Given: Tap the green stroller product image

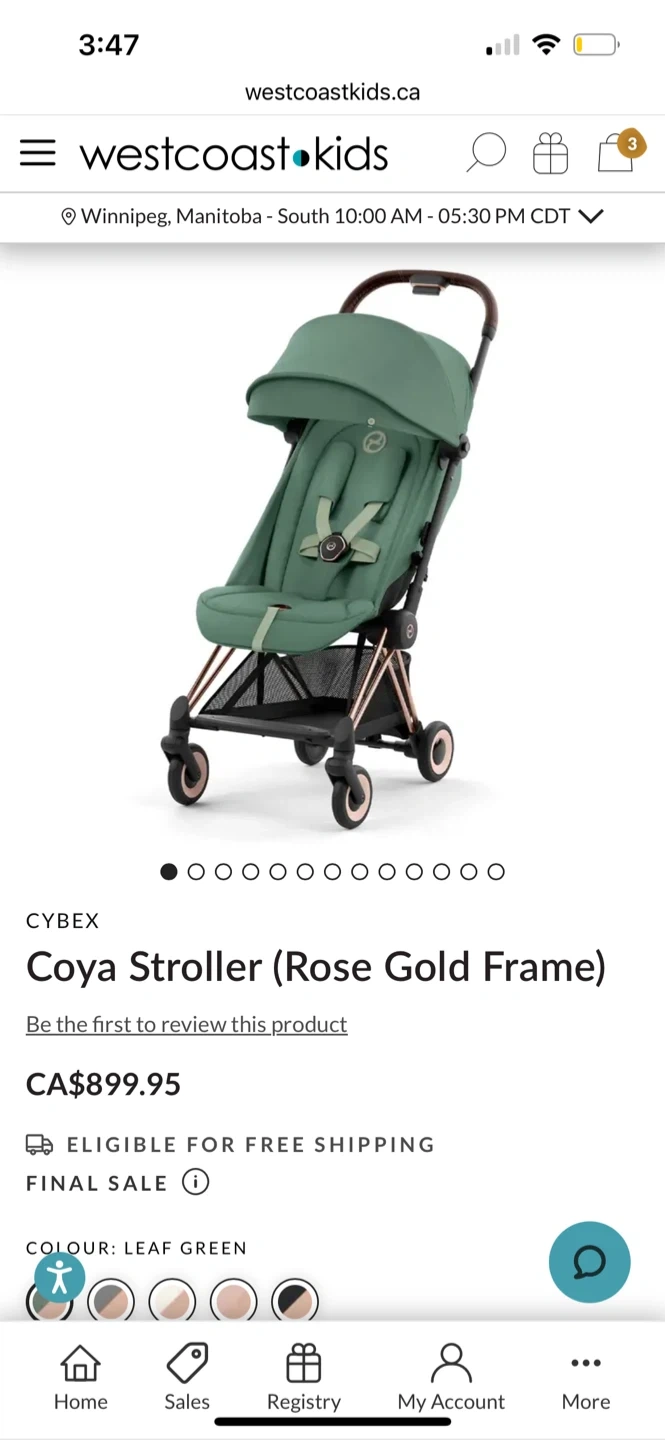Looking at the screenshot, I should click(332, 550).
